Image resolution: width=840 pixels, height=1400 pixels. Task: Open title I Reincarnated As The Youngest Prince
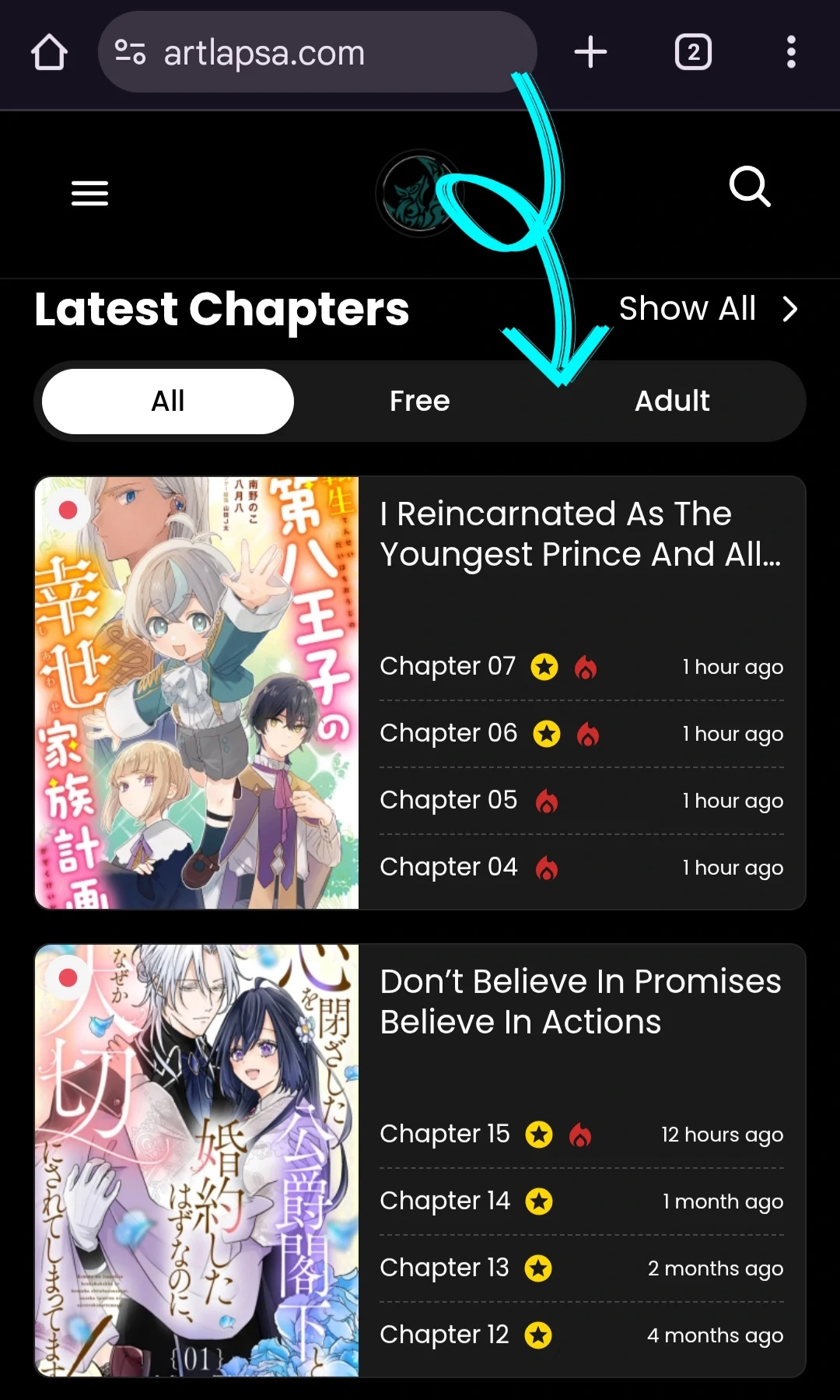pyautogui.click(x=579, y=534)
